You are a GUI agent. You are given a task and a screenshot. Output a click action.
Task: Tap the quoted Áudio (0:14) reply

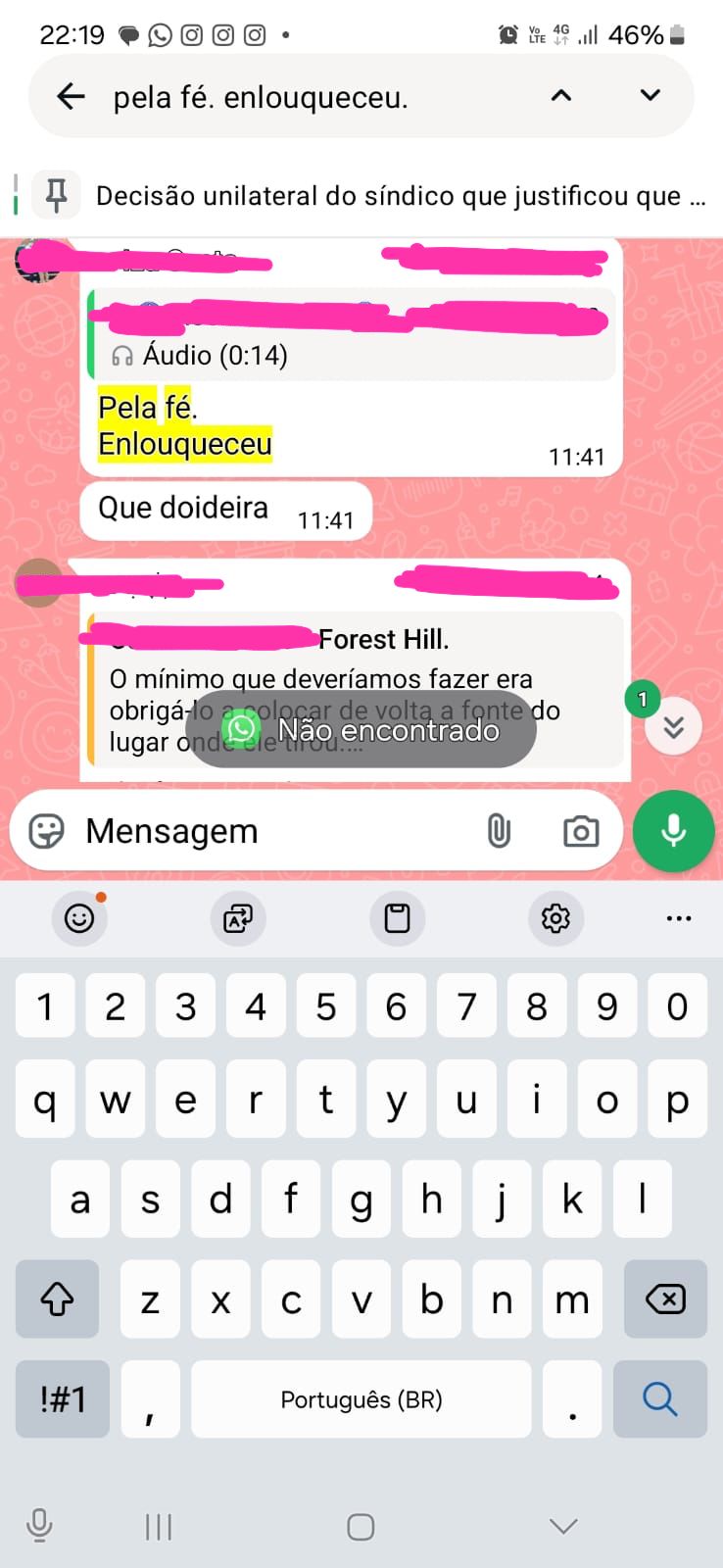click(x=352, y=334)
